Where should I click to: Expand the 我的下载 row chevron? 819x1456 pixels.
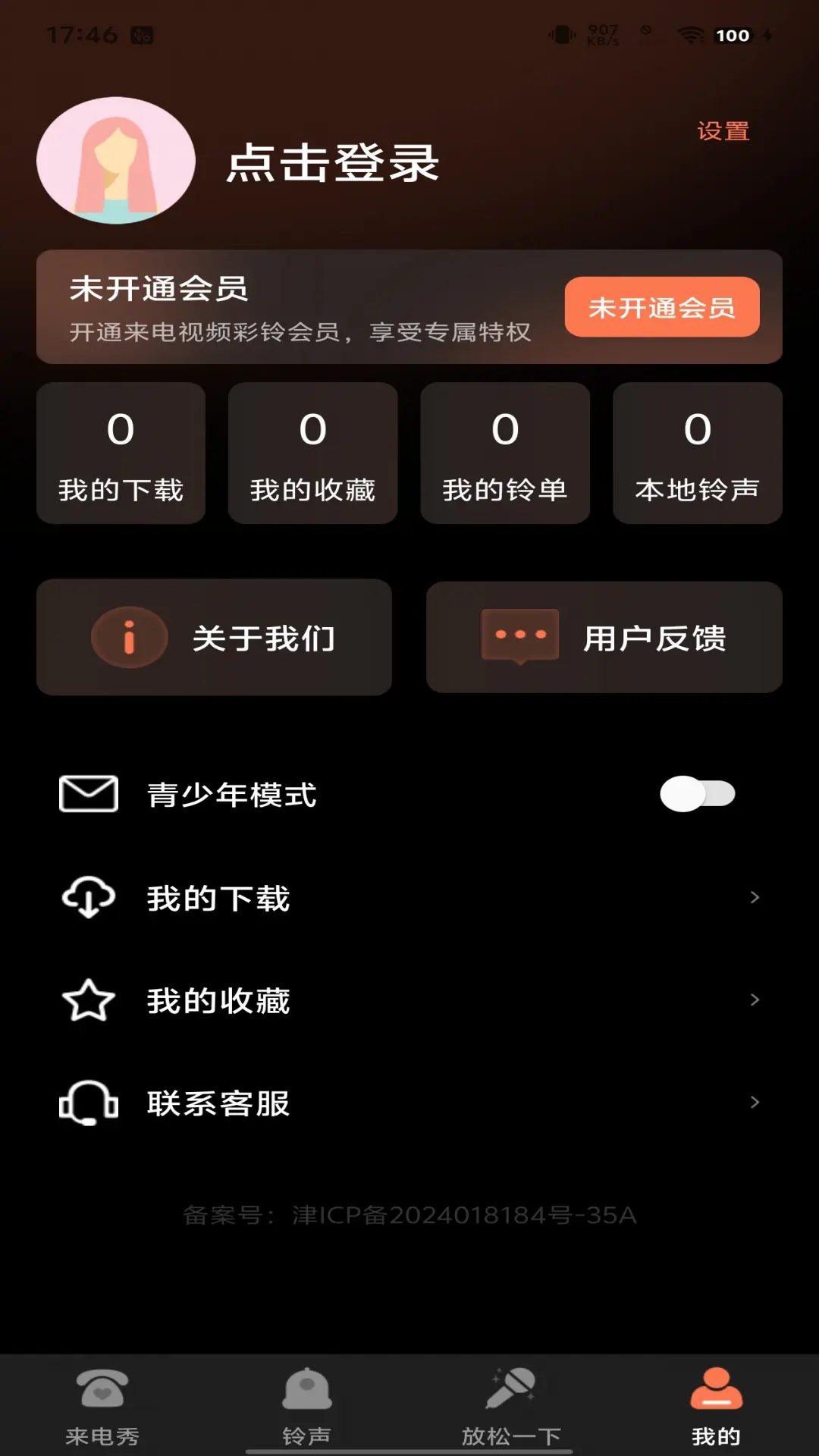coord(755,898)
